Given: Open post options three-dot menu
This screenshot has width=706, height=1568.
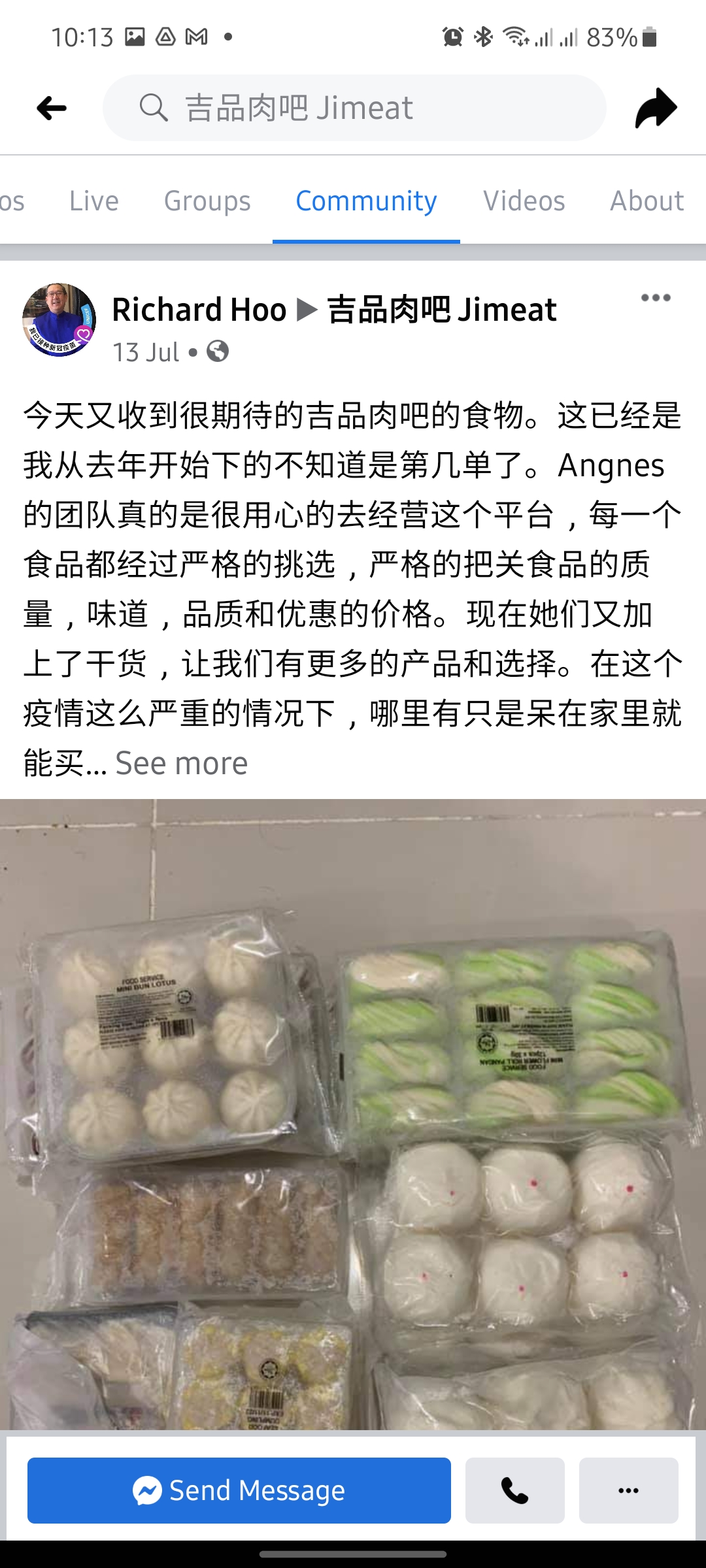Looking at the screenshot, I should pyautogui.click(x=656, y=298).
